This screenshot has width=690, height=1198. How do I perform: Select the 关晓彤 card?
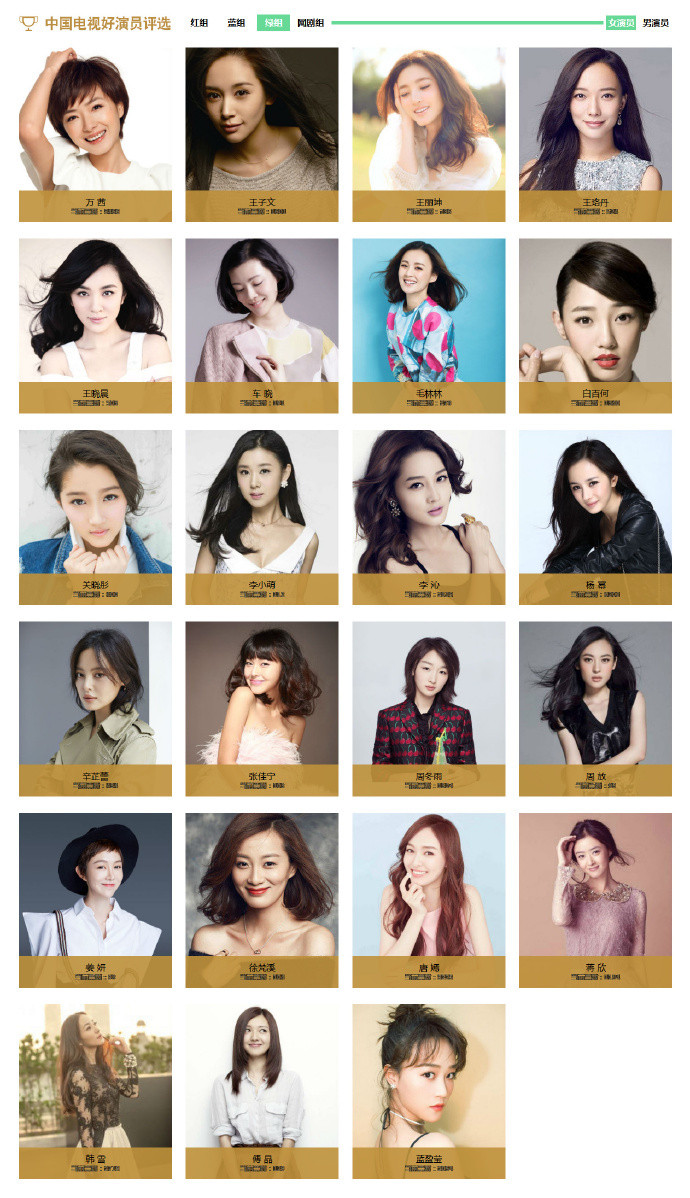pos(95,517)
